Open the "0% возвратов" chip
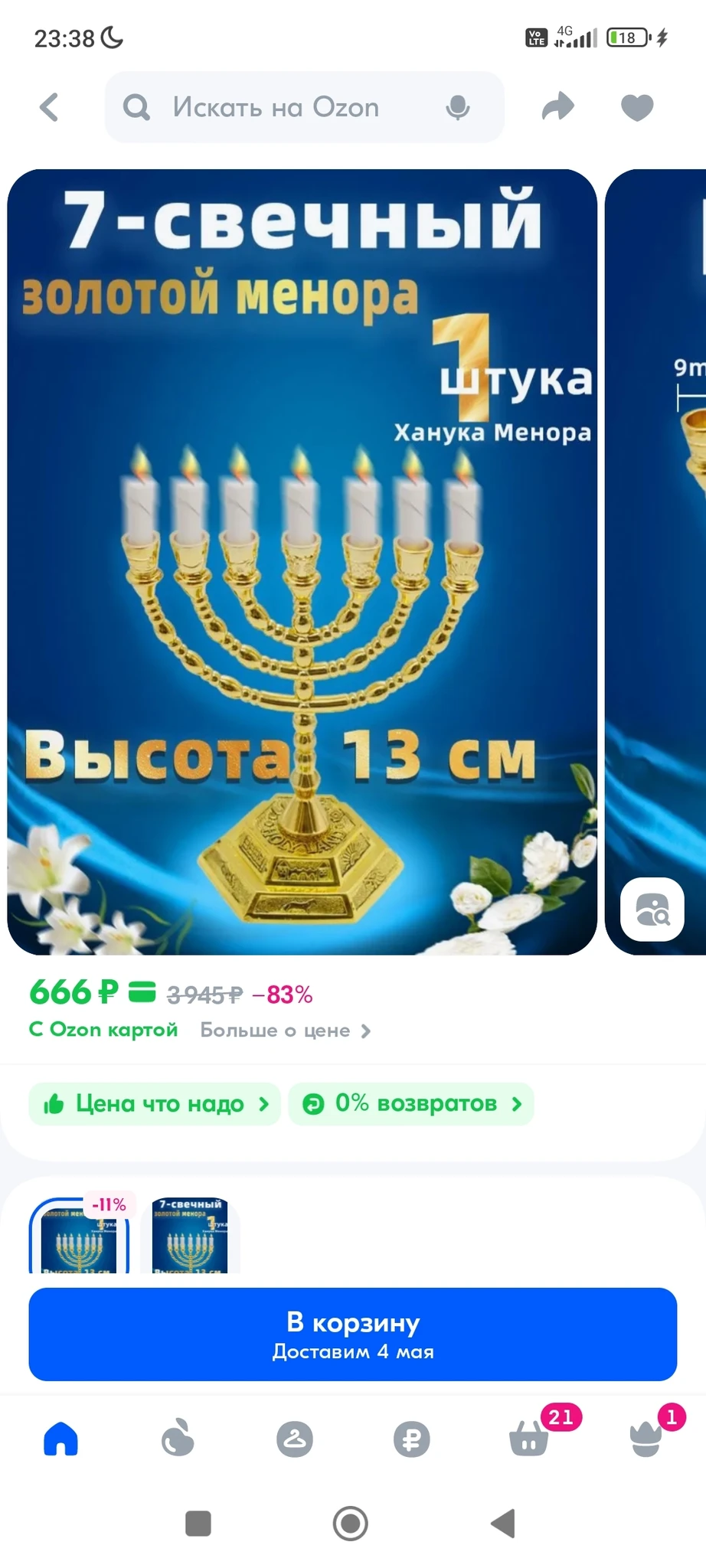 (x=412, y=1104)
